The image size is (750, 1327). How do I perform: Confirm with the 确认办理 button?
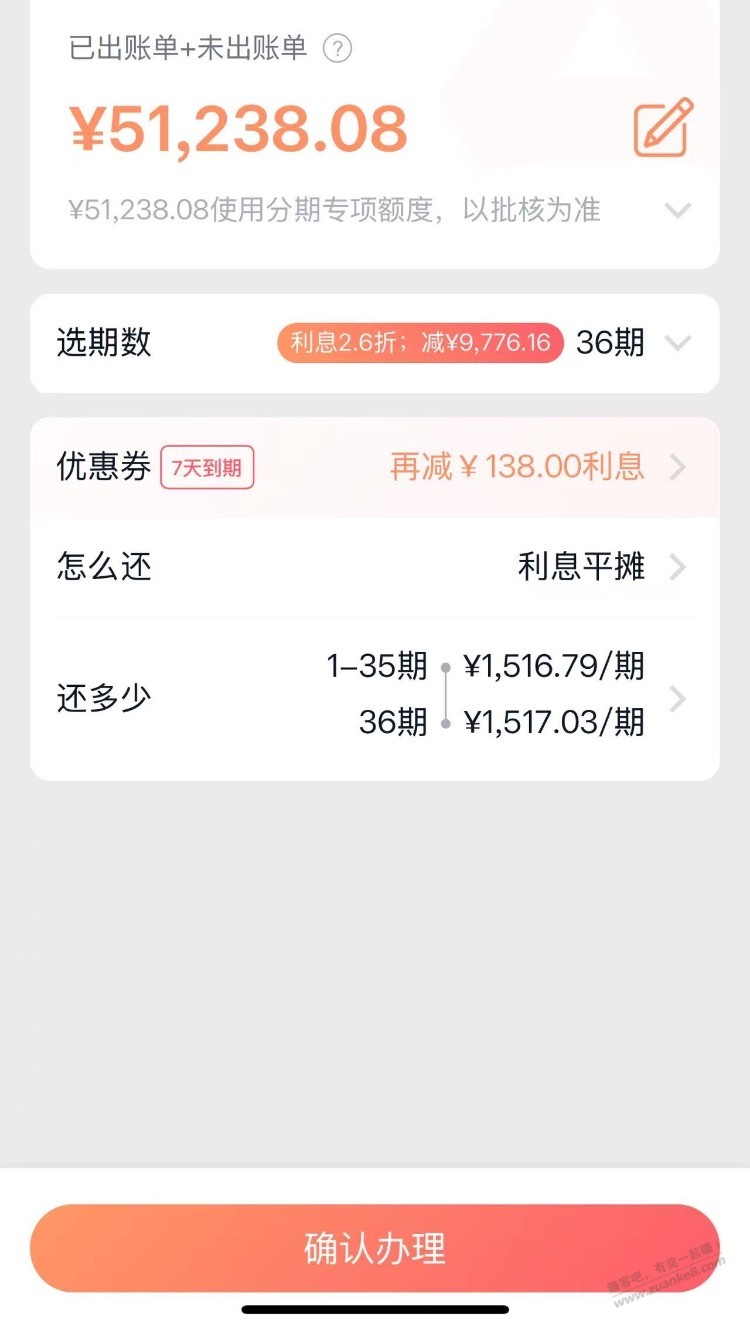pos(375,1248)
